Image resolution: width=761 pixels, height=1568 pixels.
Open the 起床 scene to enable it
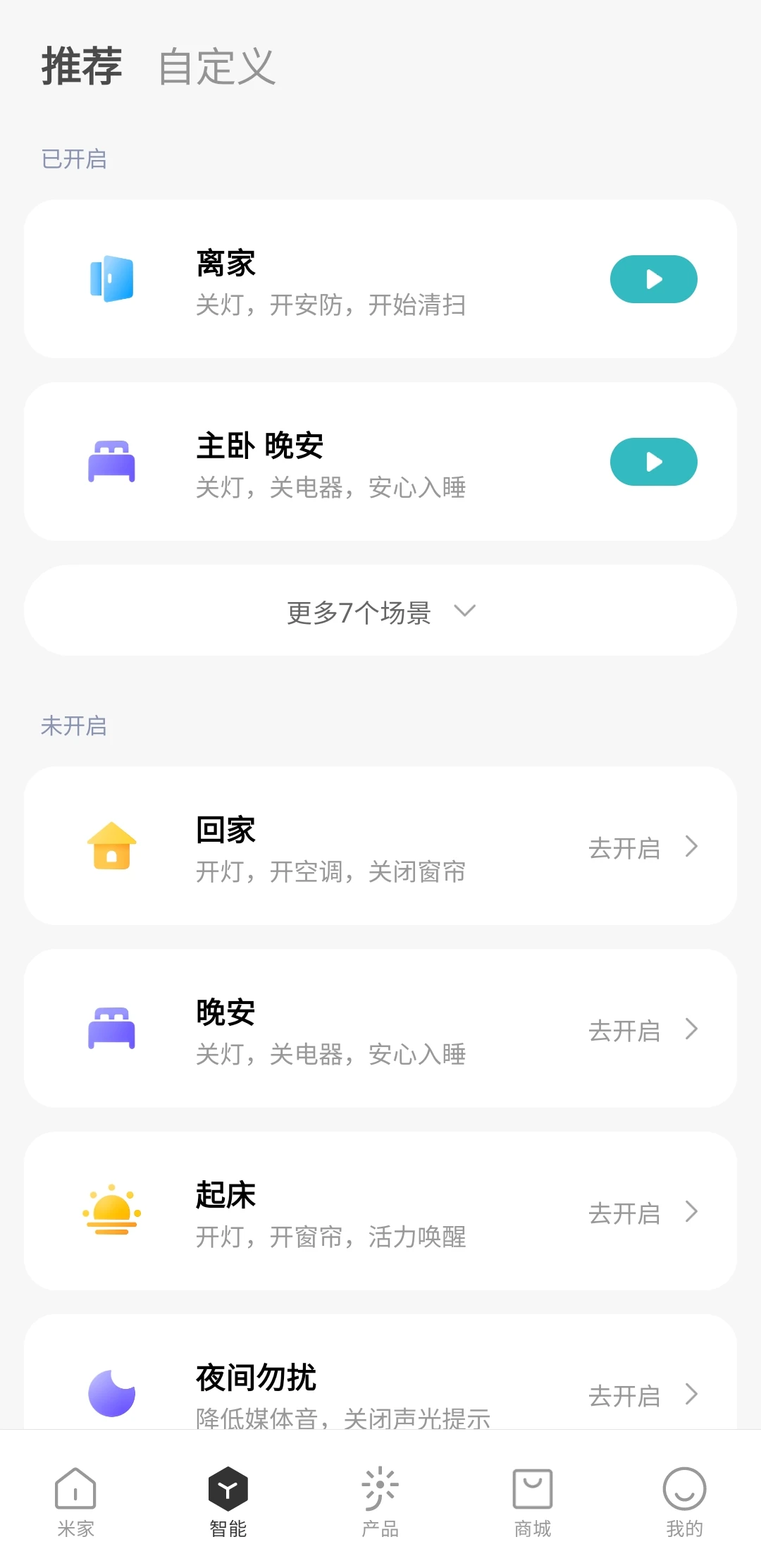coord(380,1211)
